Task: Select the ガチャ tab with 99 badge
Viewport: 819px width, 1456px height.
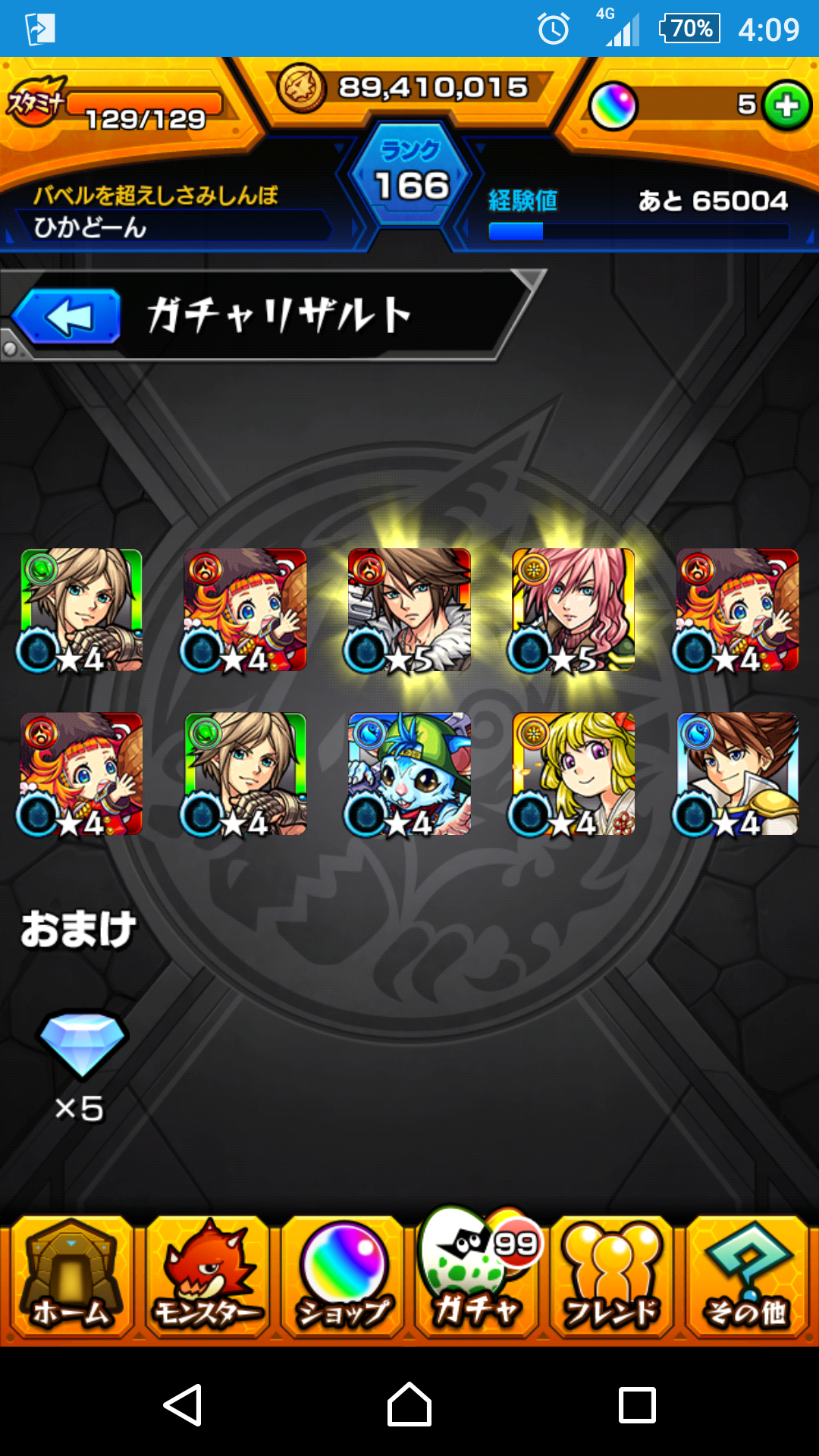Action: pos(478,1274)
